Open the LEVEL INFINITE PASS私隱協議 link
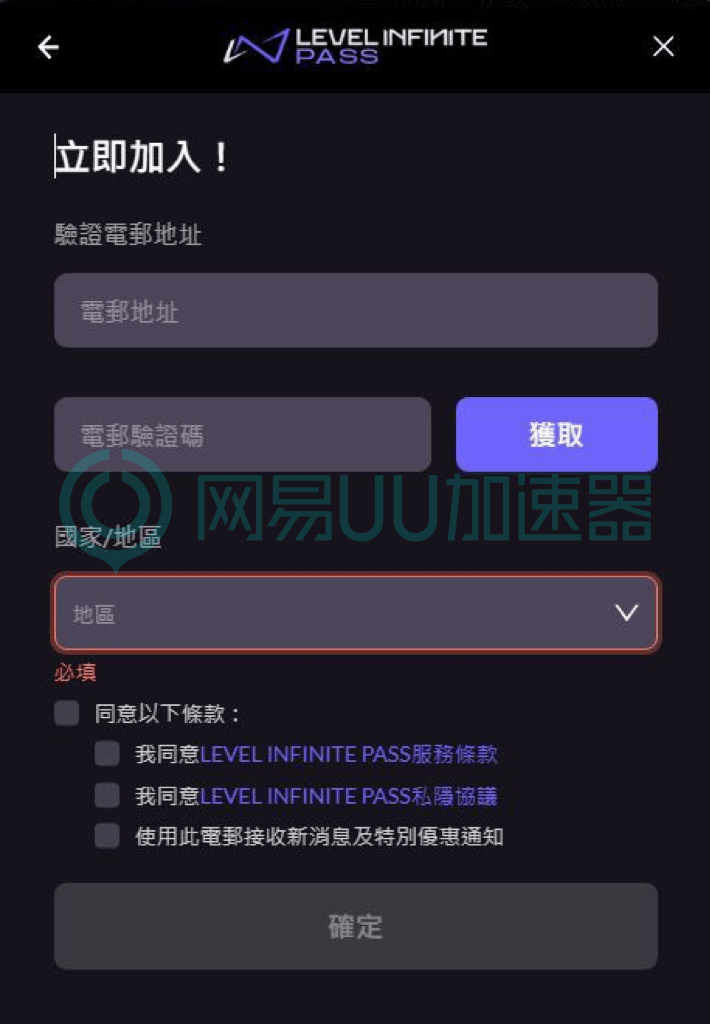 [349, 797]
